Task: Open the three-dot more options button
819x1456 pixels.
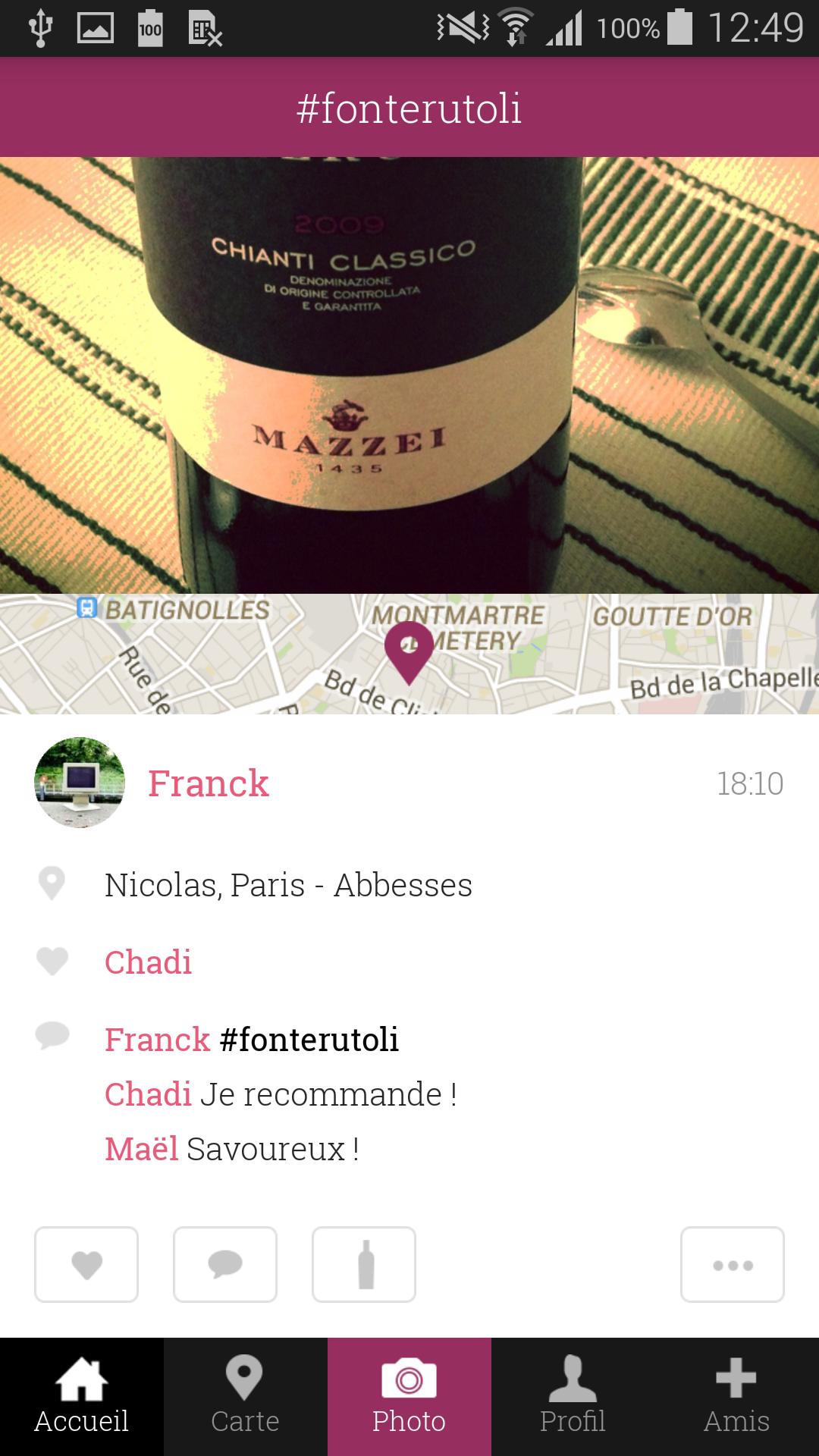Action: [x=732, y=1264]
